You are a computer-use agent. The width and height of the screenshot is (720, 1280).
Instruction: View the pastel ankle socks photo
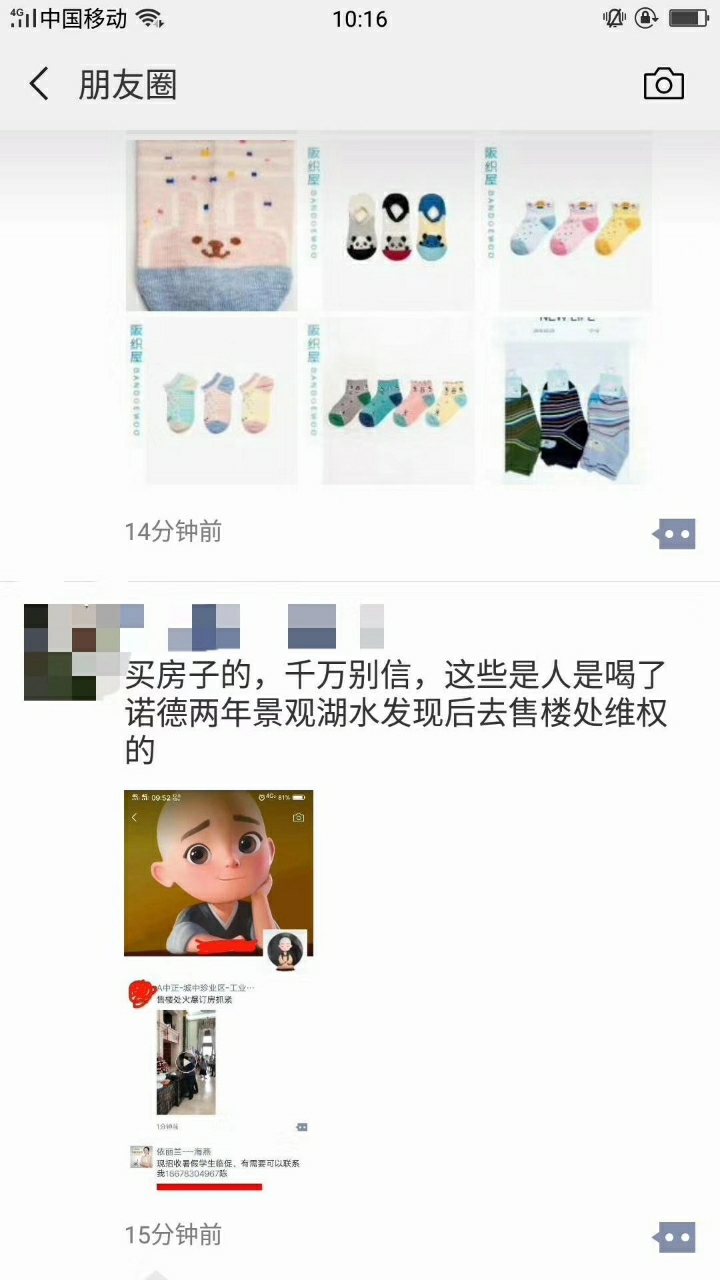pyautogui.click(x=211, y=402)
